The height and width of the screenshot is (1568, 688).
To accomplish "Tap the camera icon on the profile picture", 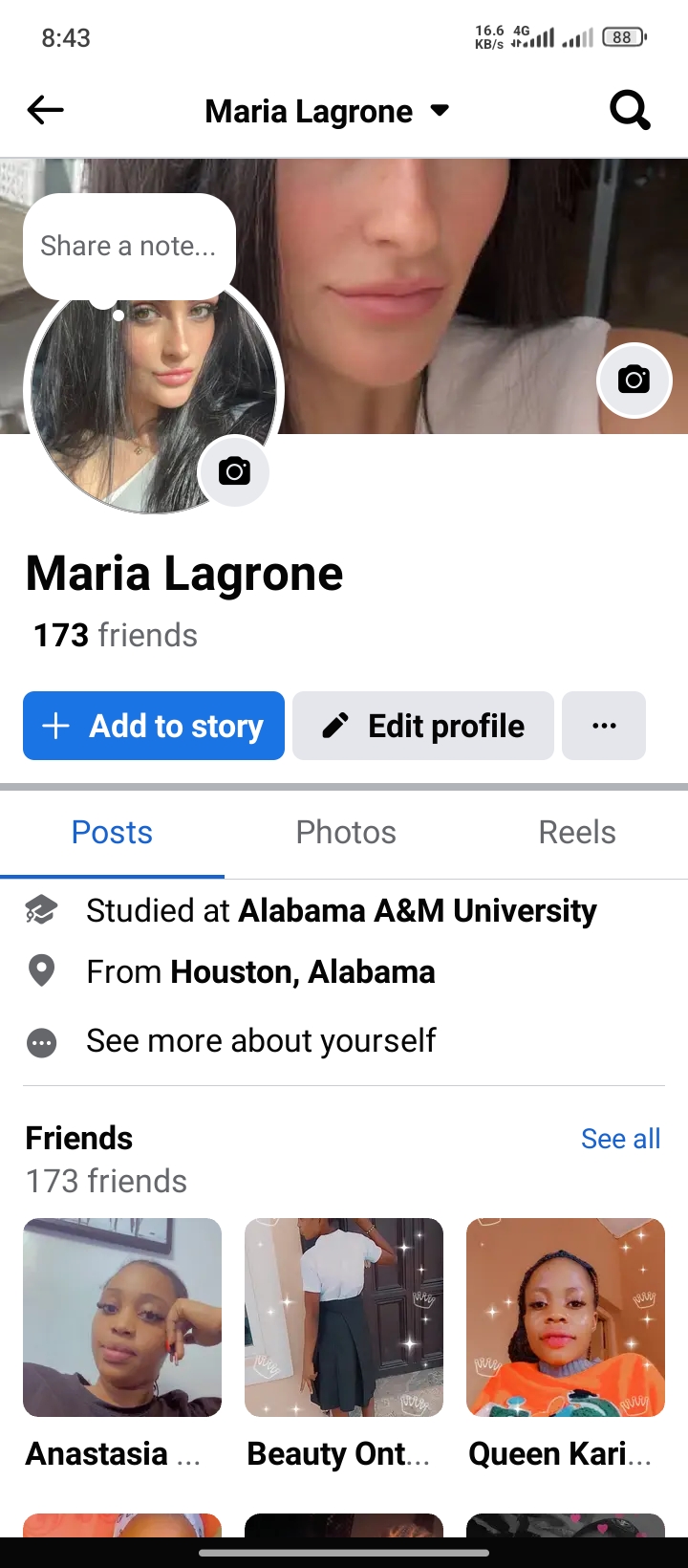I will (x=234, y=470).
